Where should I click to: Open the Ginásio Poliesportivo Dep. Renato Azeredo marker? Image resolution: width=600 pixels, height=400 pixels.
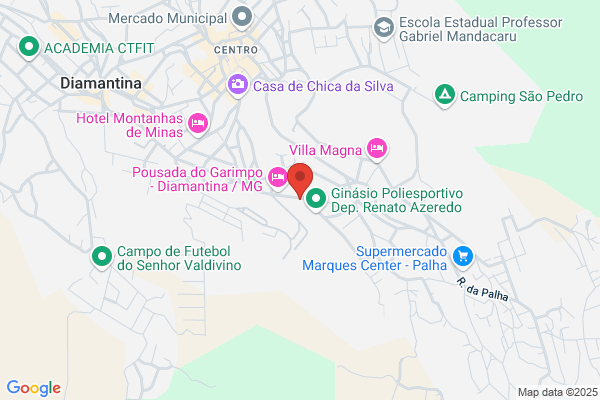click(316, 199)
